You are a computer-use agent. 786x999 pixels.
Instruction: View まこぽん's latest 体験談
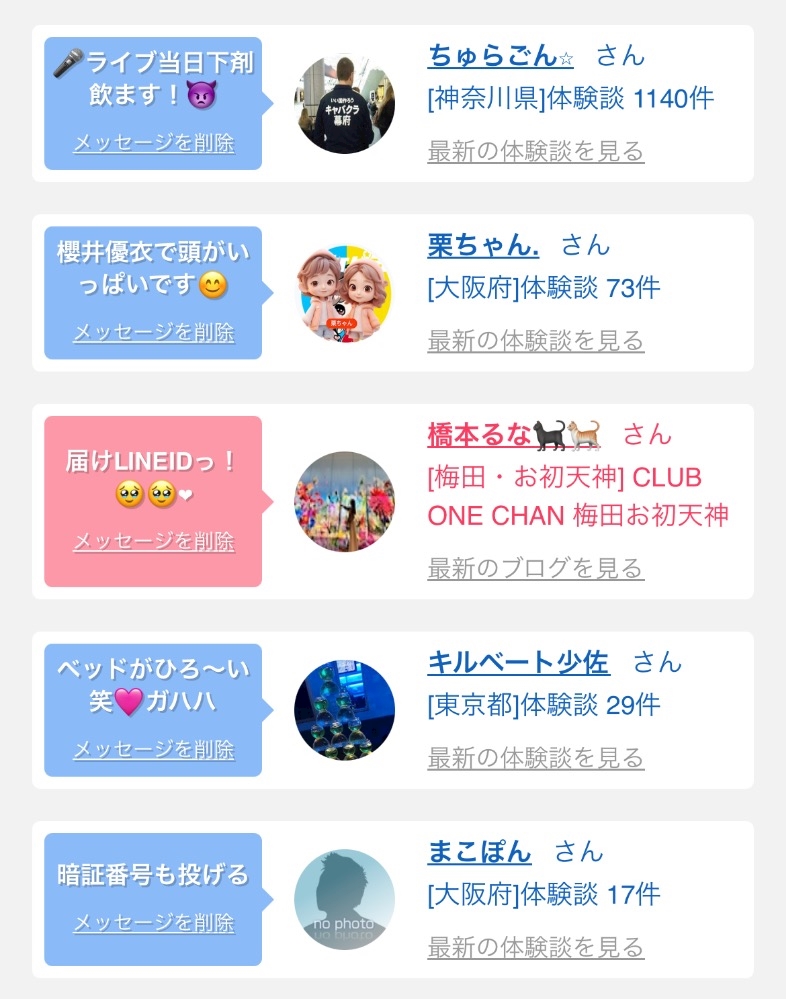535,946
